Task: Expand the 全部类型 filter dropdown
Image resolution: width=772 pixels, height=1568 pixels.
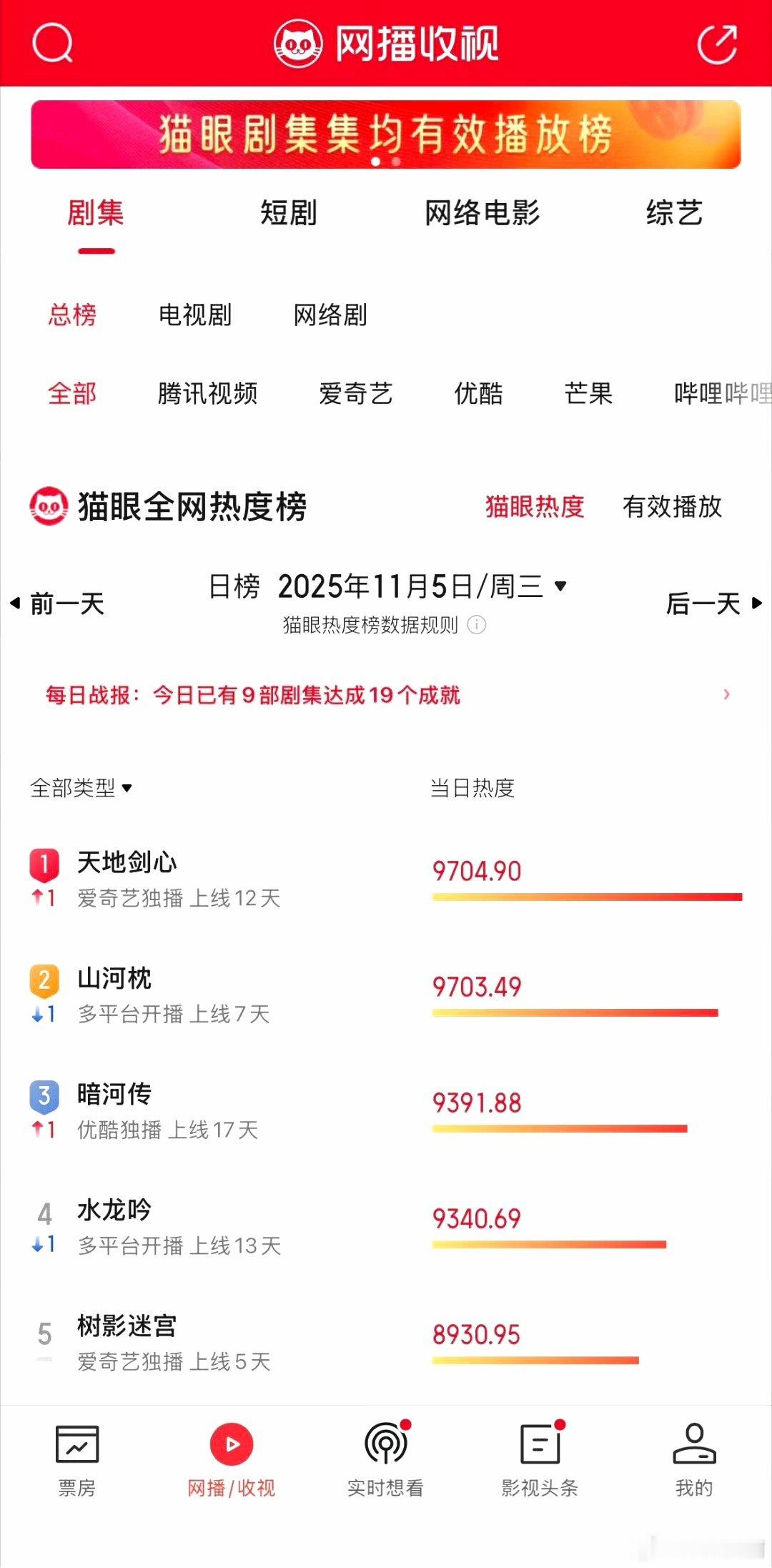Action: click(x=81, y=789)
